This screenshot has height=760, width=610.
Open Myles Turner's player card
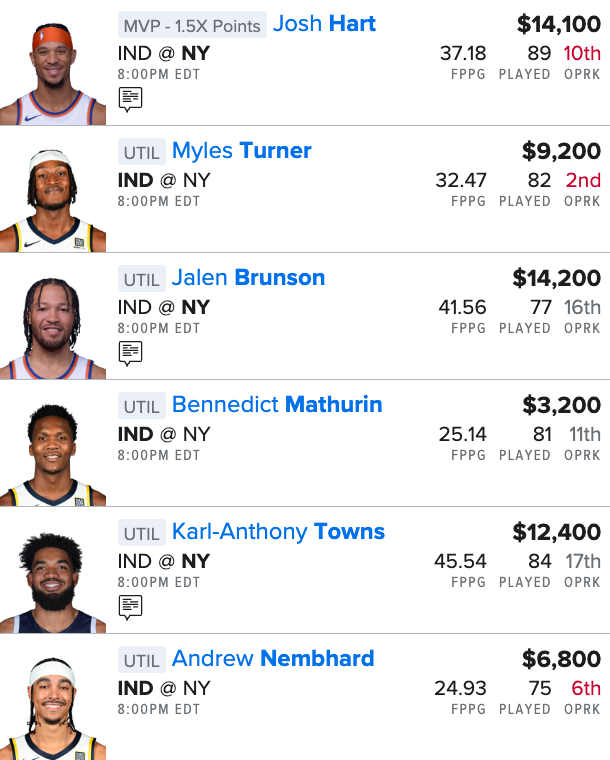(x=241, y=151)
